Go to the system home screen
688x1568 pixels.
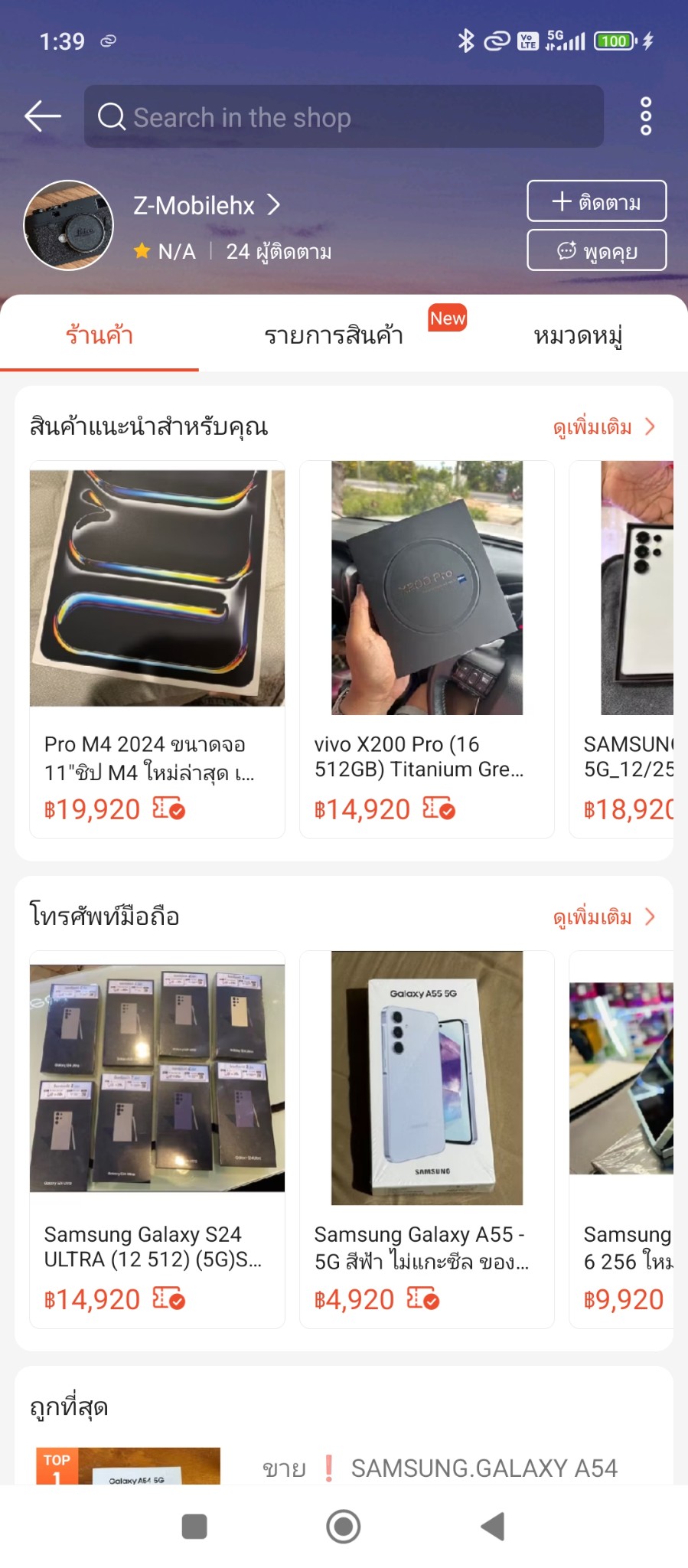pos(344,1527)
